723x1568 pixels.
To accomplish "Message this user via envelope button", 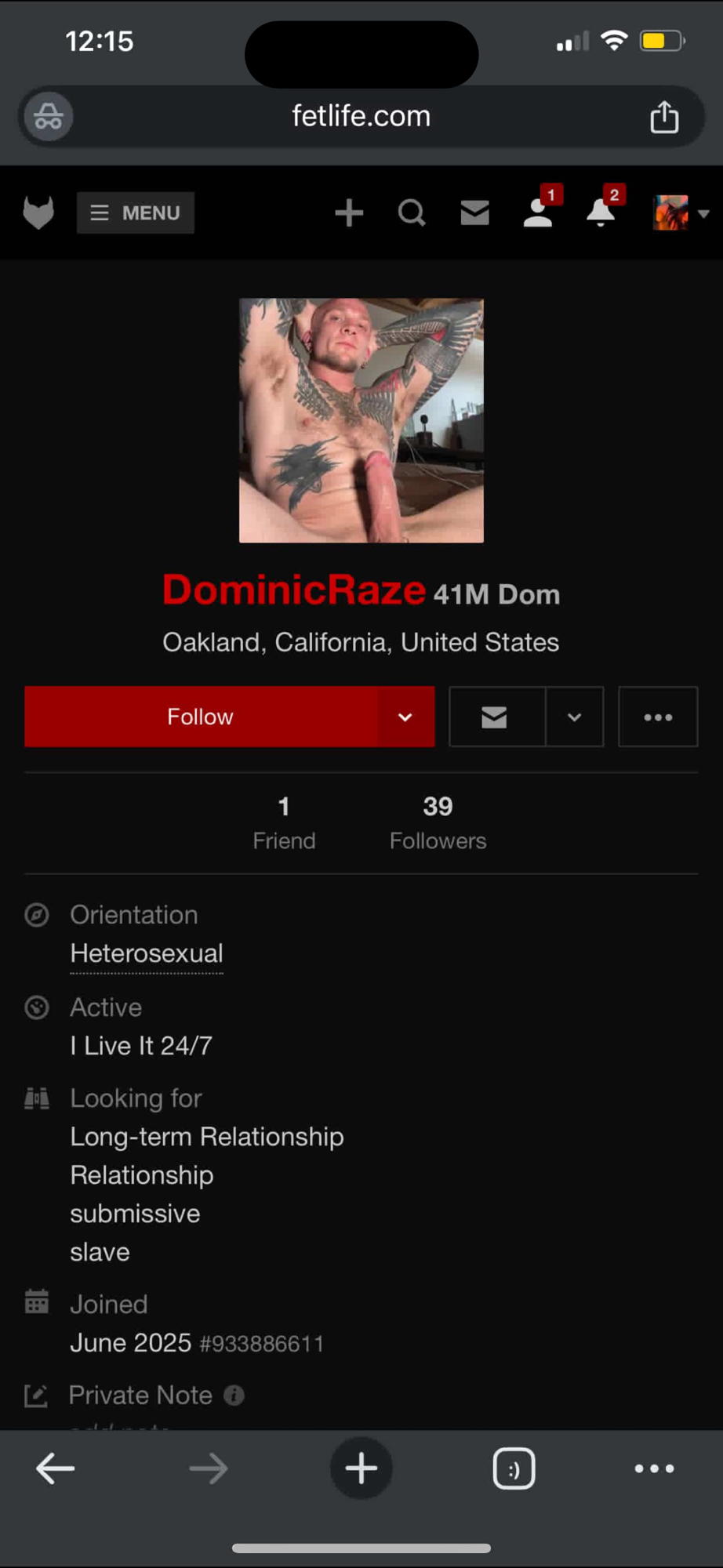I will (x=496, y=717).
